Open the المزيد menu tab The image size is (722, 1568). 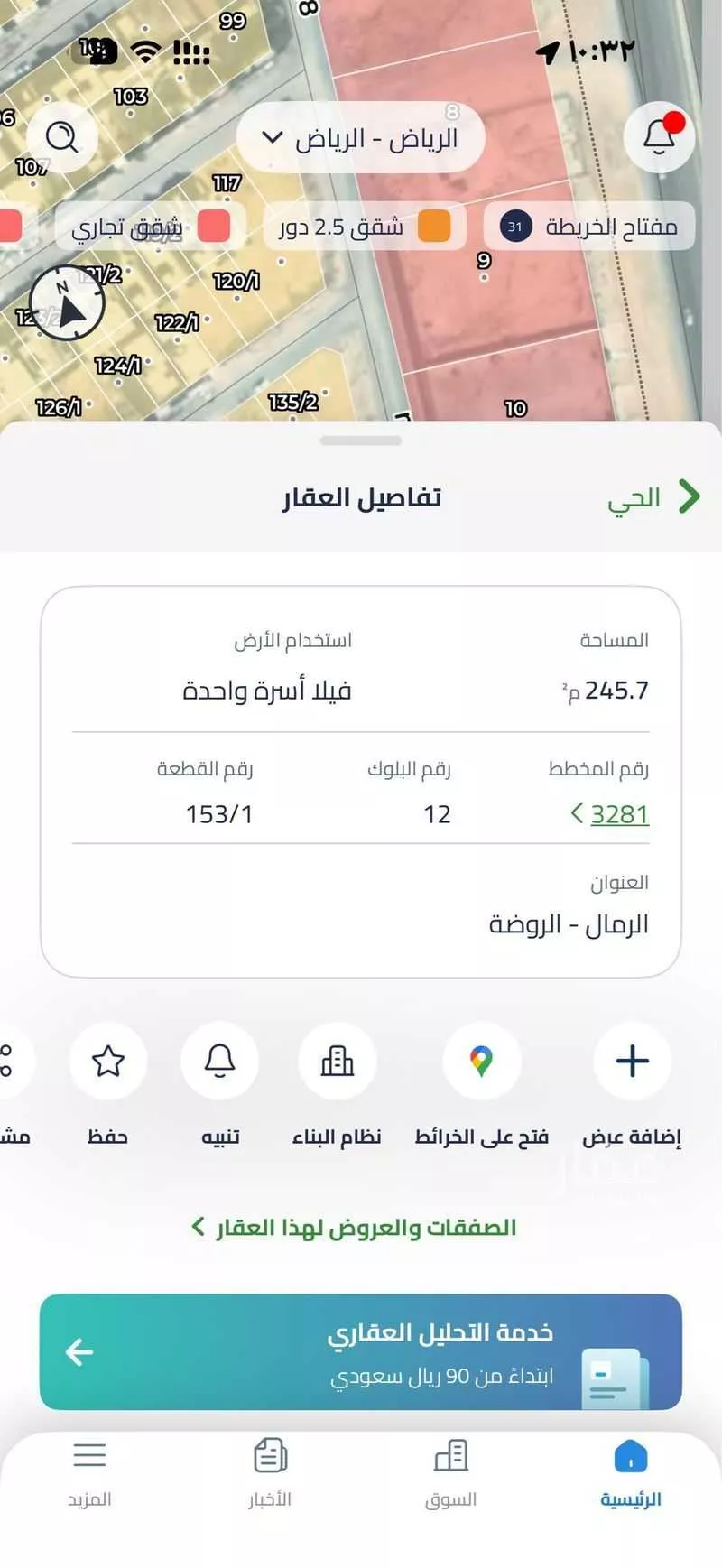(89, 1473)
